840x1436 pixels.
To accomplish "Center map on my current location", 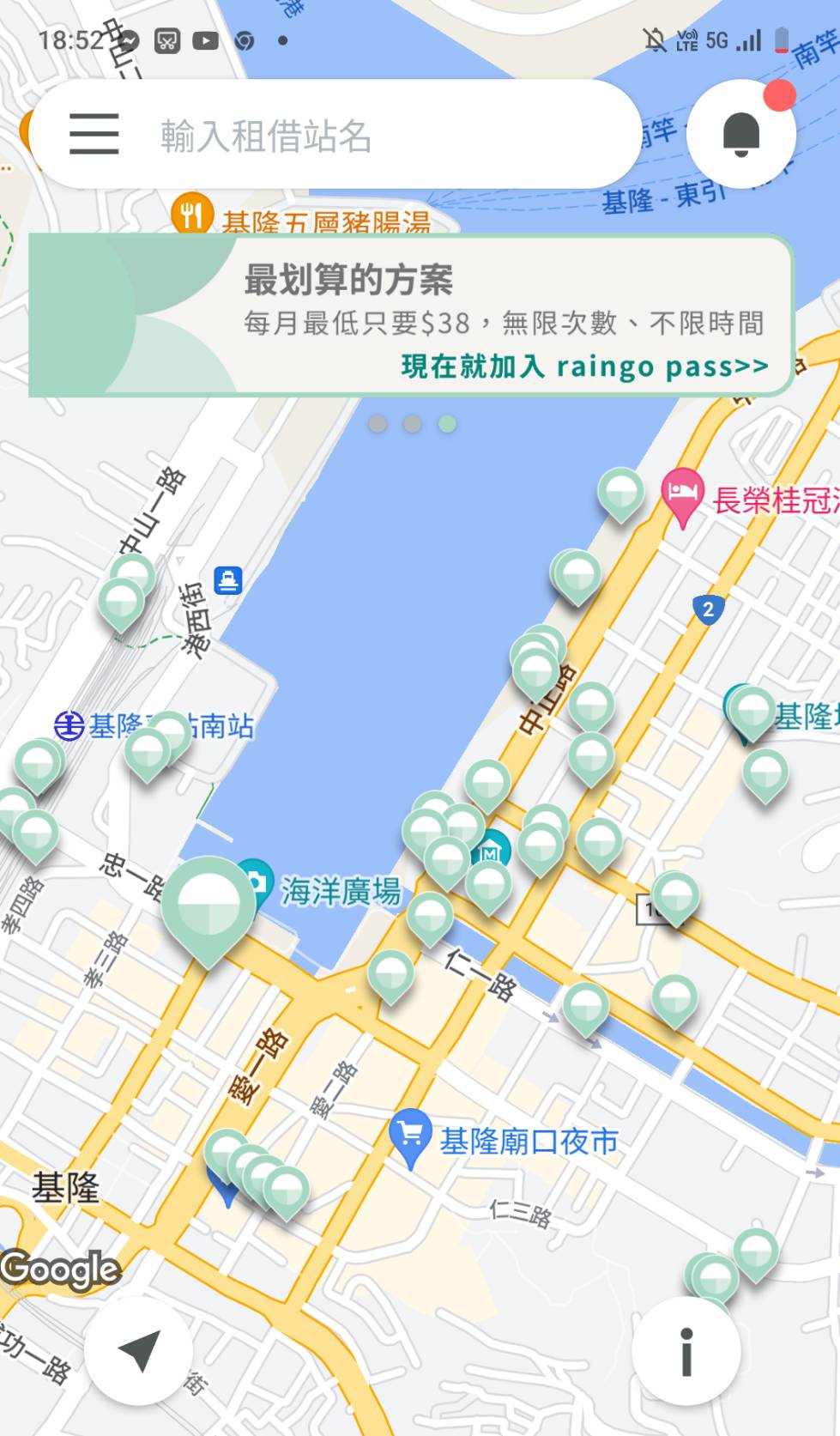I will tap(138, 1351).
